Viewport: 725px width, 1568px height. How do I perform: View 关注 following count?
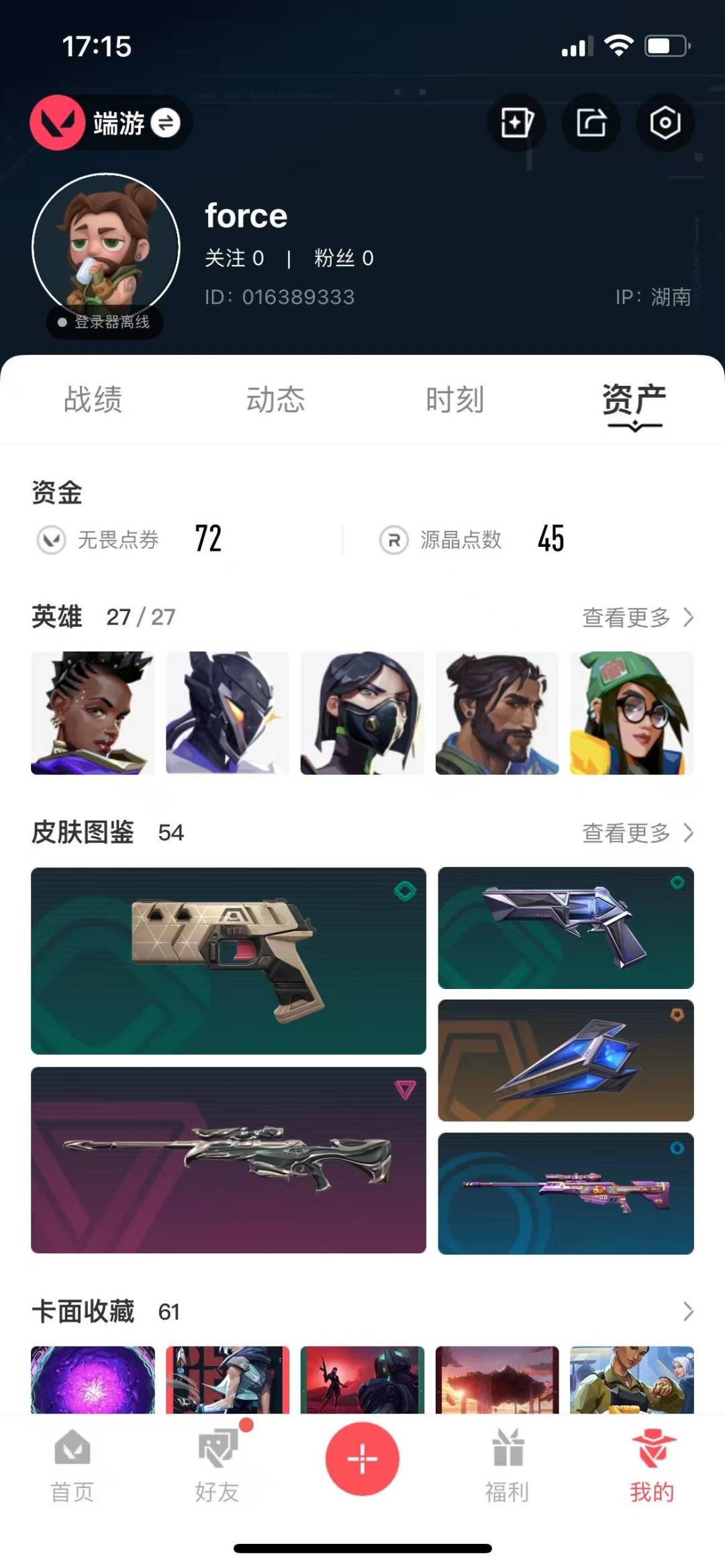point(234,258)
